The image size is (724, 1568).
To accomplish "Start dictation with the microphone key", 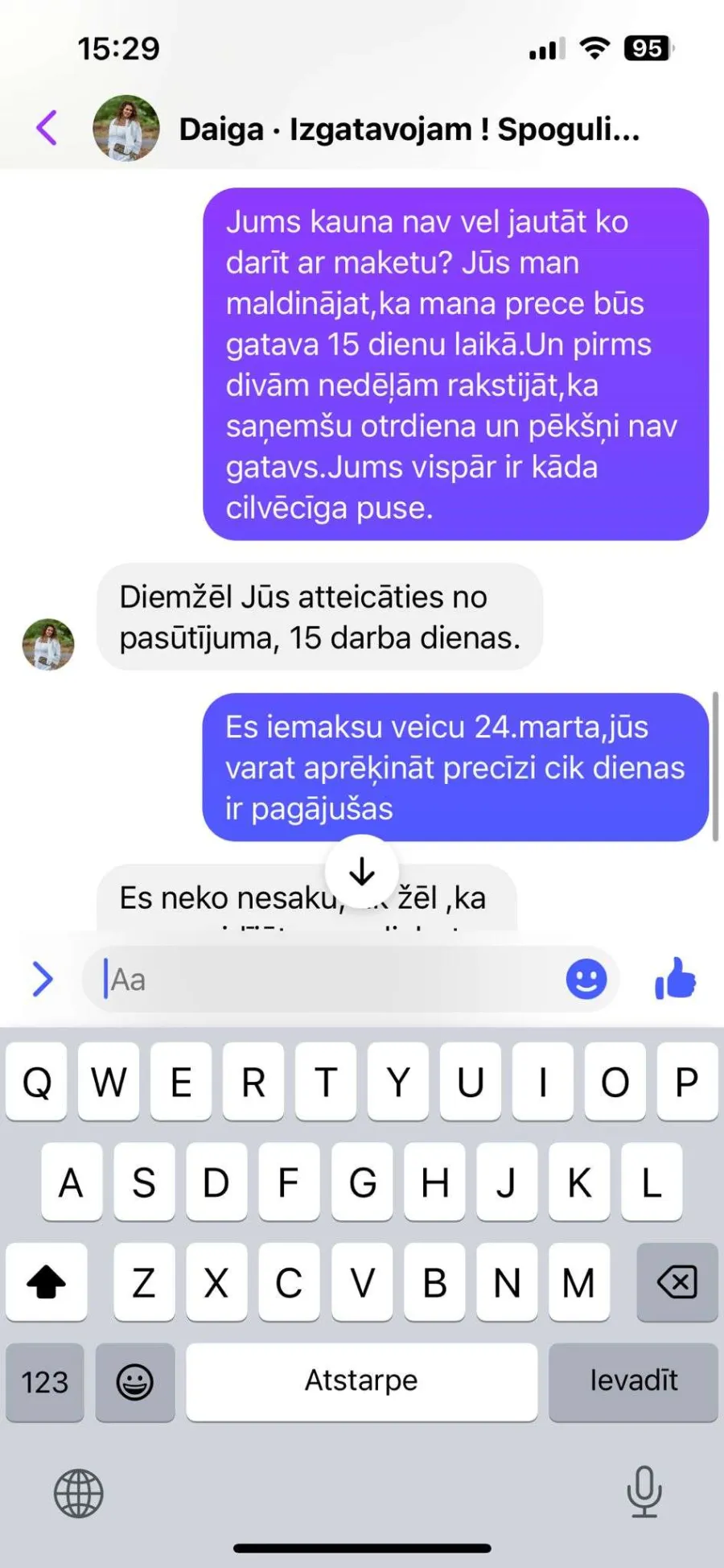I will [x=644, y=1492].
